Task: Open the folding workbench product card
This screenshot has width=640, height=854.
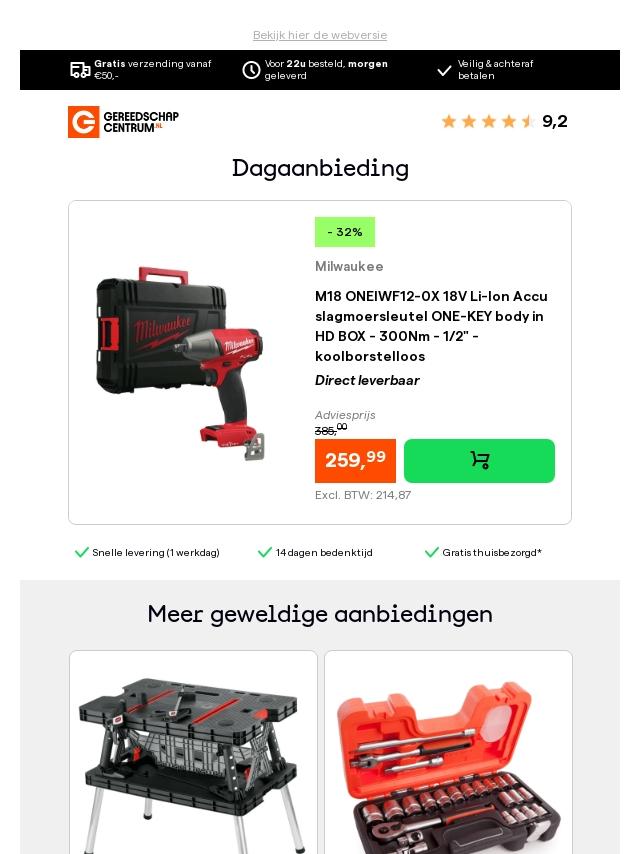Action: (193, 760)
